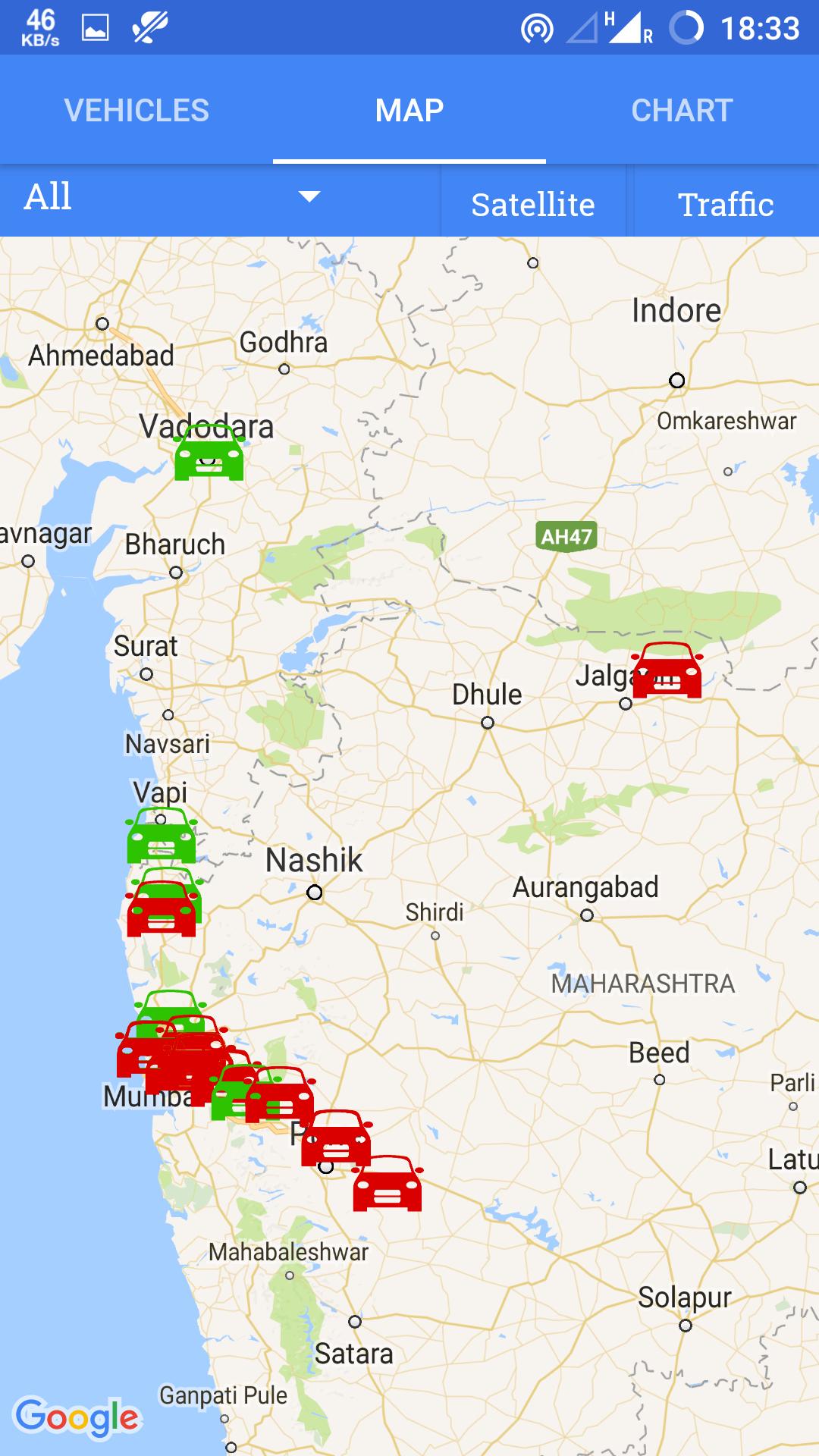Expand the All vehicles dropdown
The width and height of the screenshot is (819, 1456).
pos(173,197)
